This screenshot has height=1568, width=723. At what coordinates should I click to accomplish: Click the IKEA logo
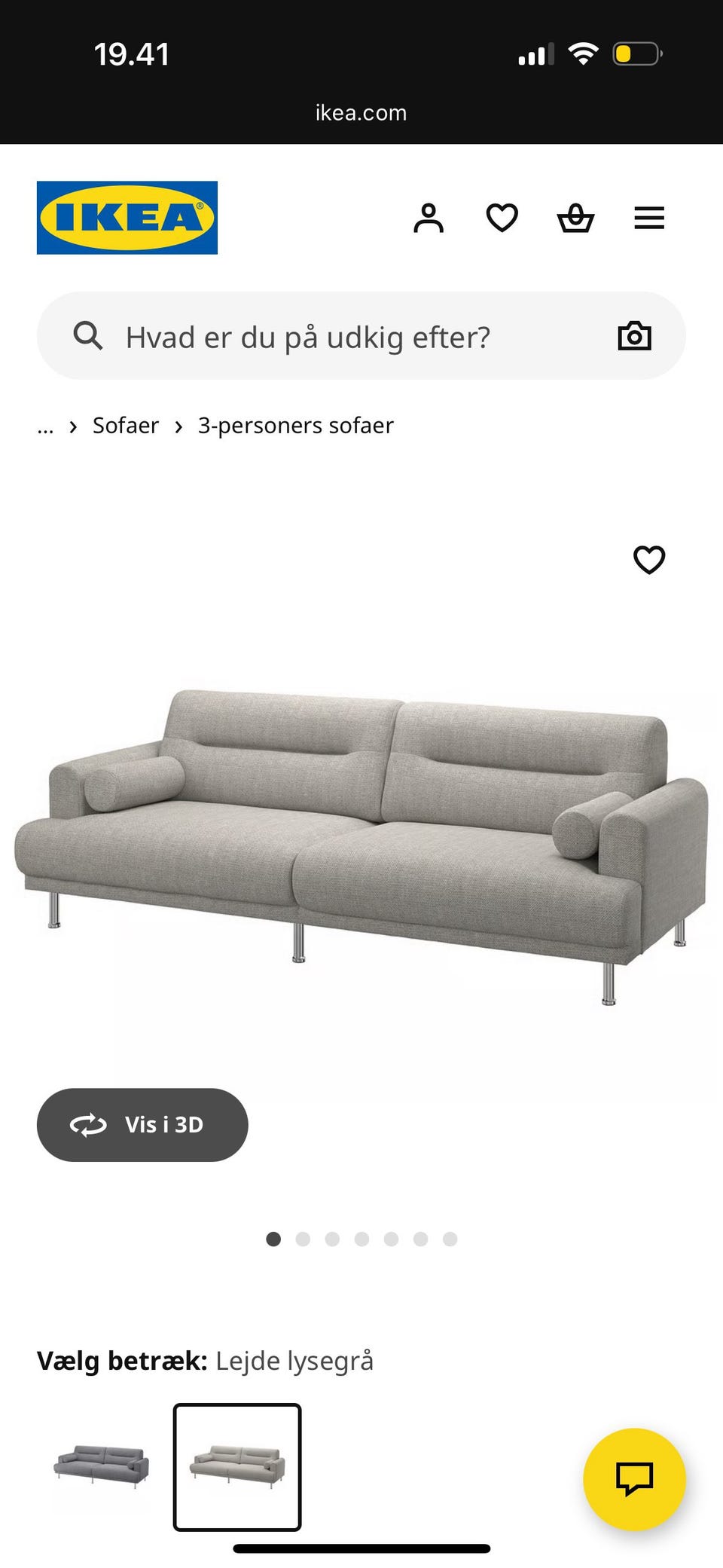coord(127,217)
